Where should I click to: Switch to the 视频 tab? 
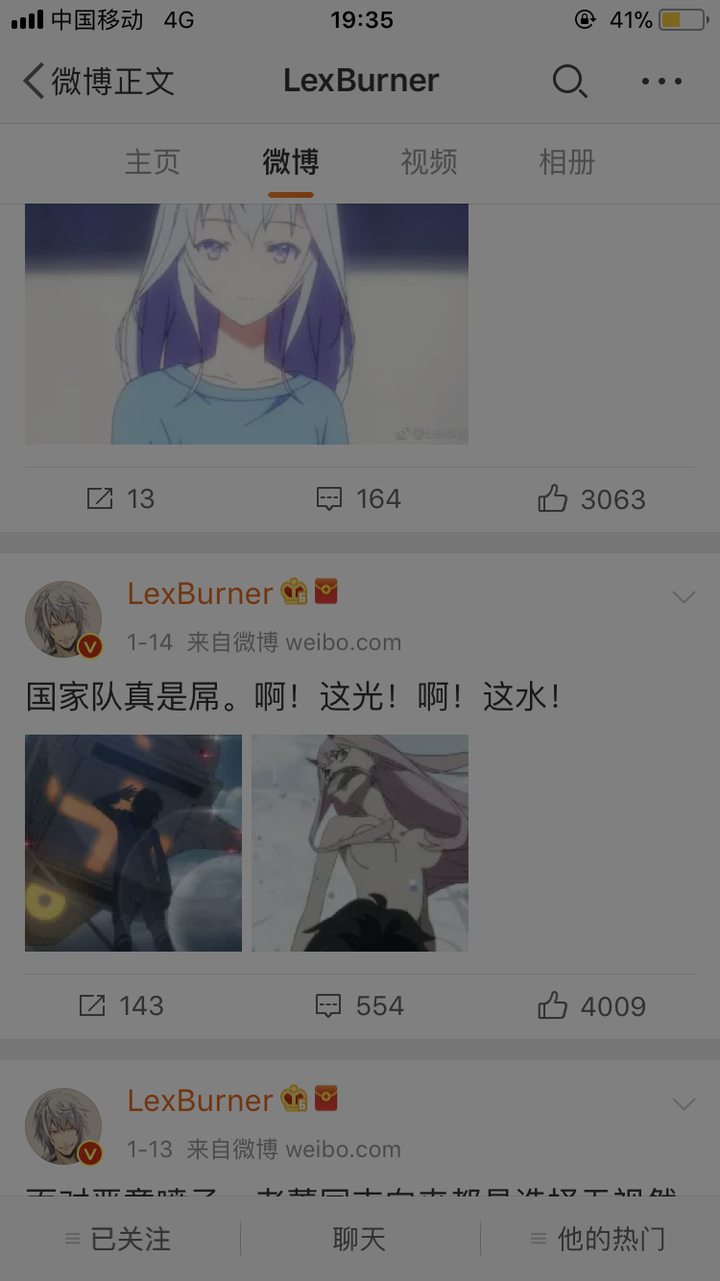coord(429,162)
